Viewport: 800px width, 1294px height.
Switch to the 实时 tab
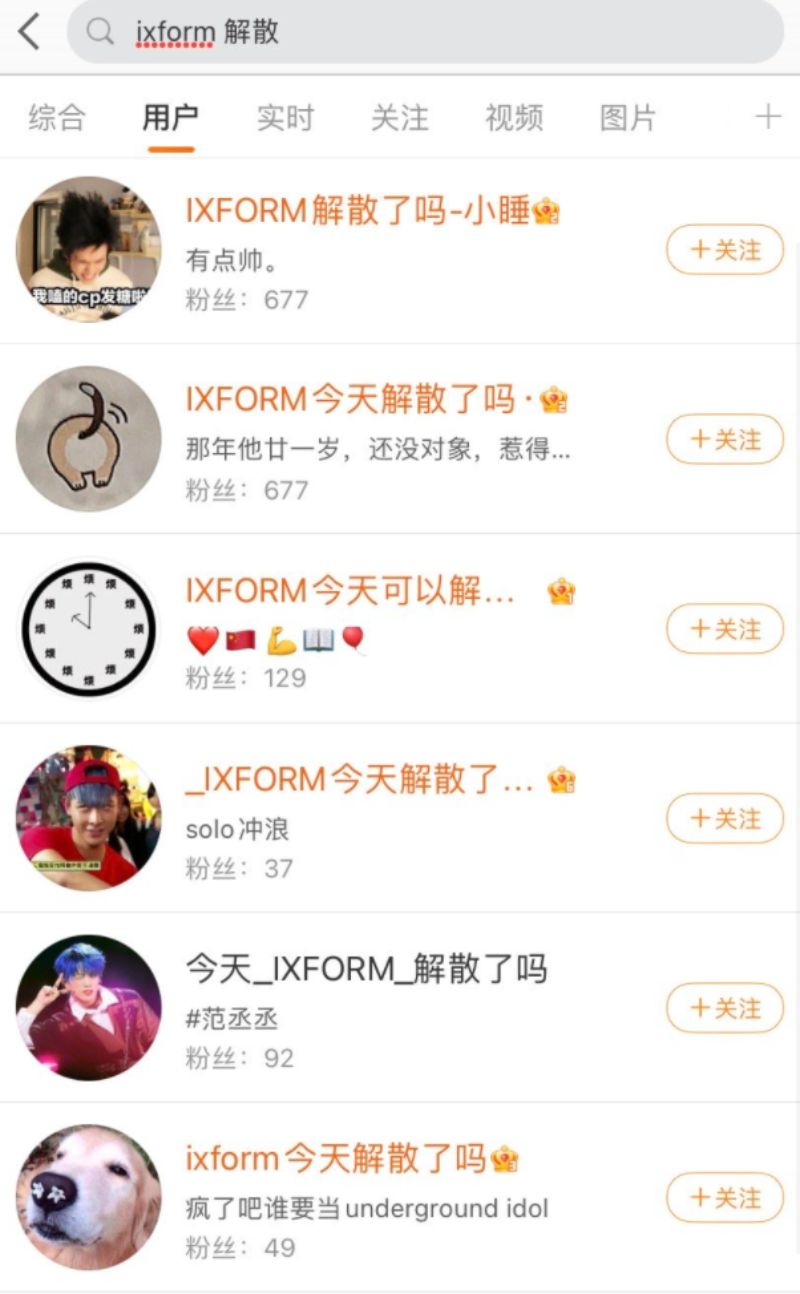(x=285, y=118)
